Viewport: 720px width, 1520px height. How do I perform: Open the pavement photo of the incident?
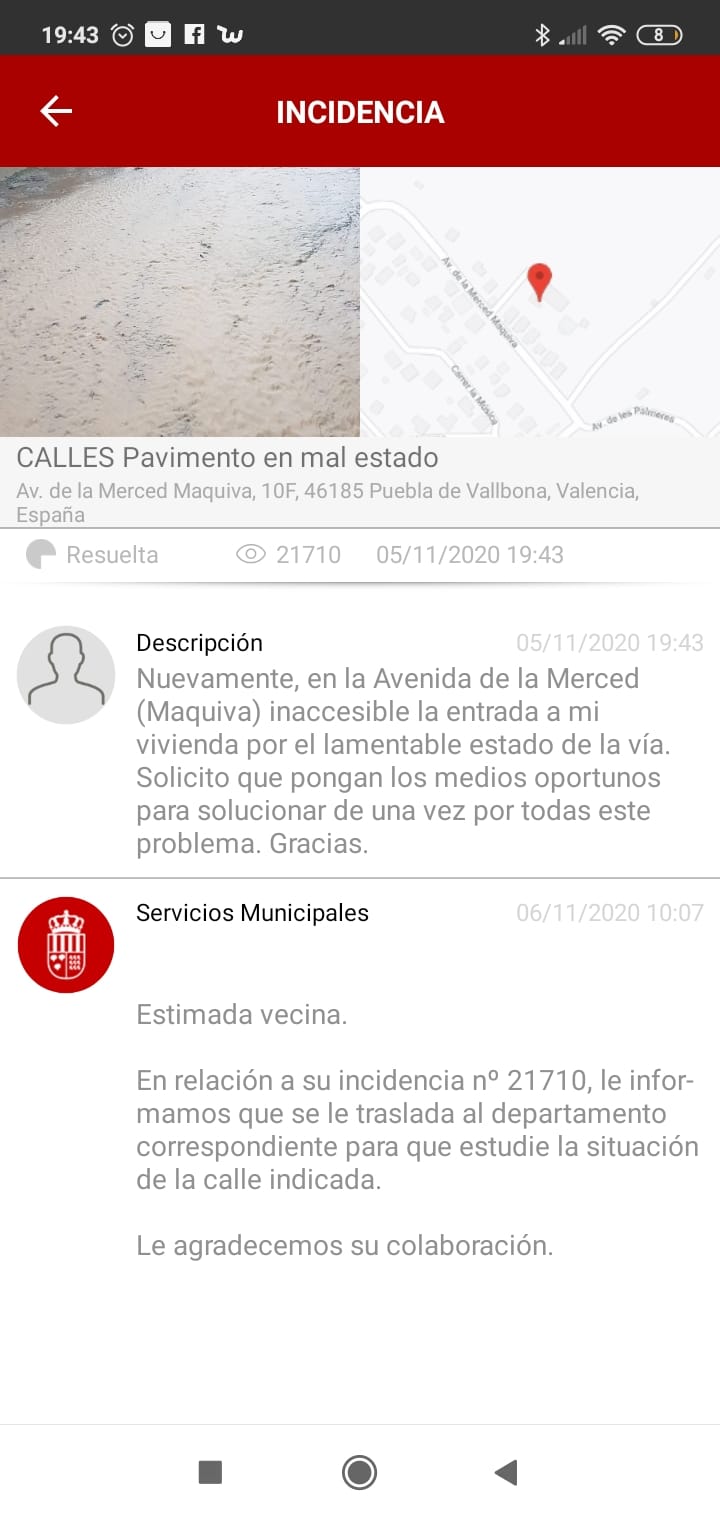180,301
